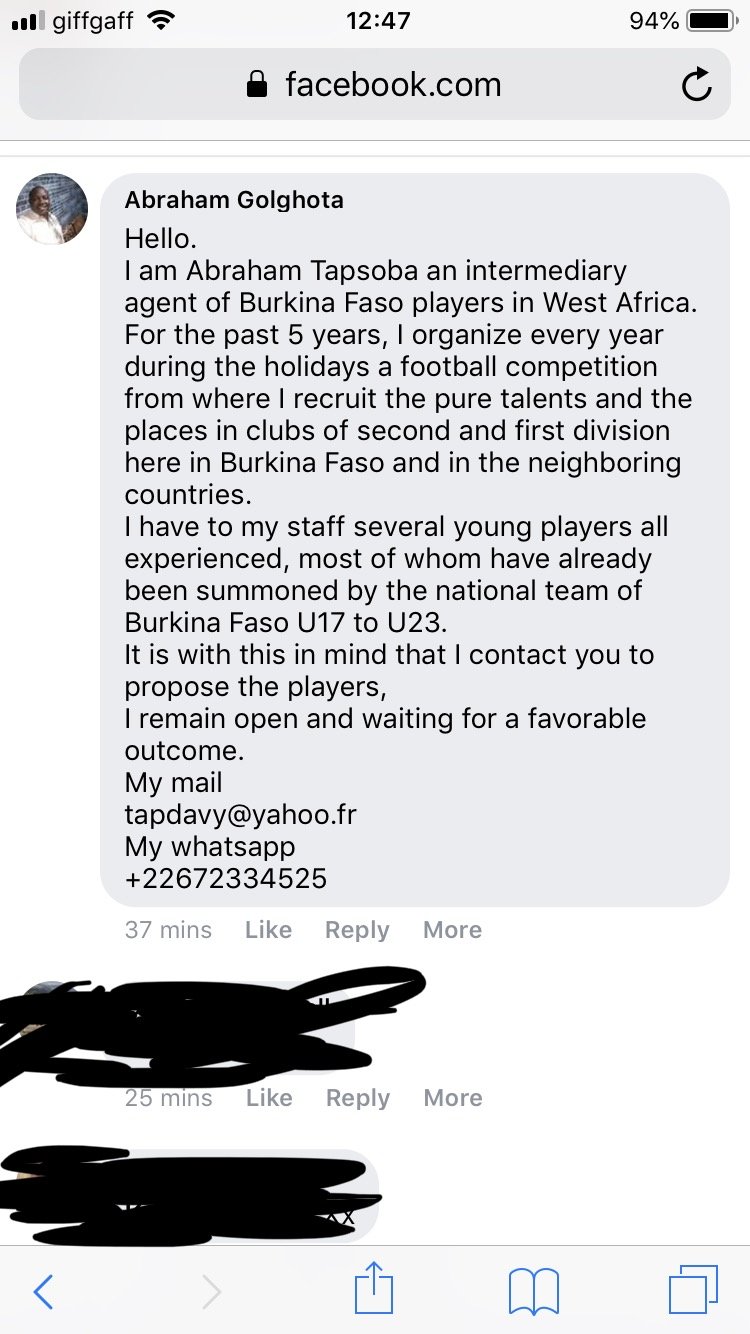This screenshot has width=750, height=1334.
Task: Open More options on Abraham's comment
Action: 452,930
